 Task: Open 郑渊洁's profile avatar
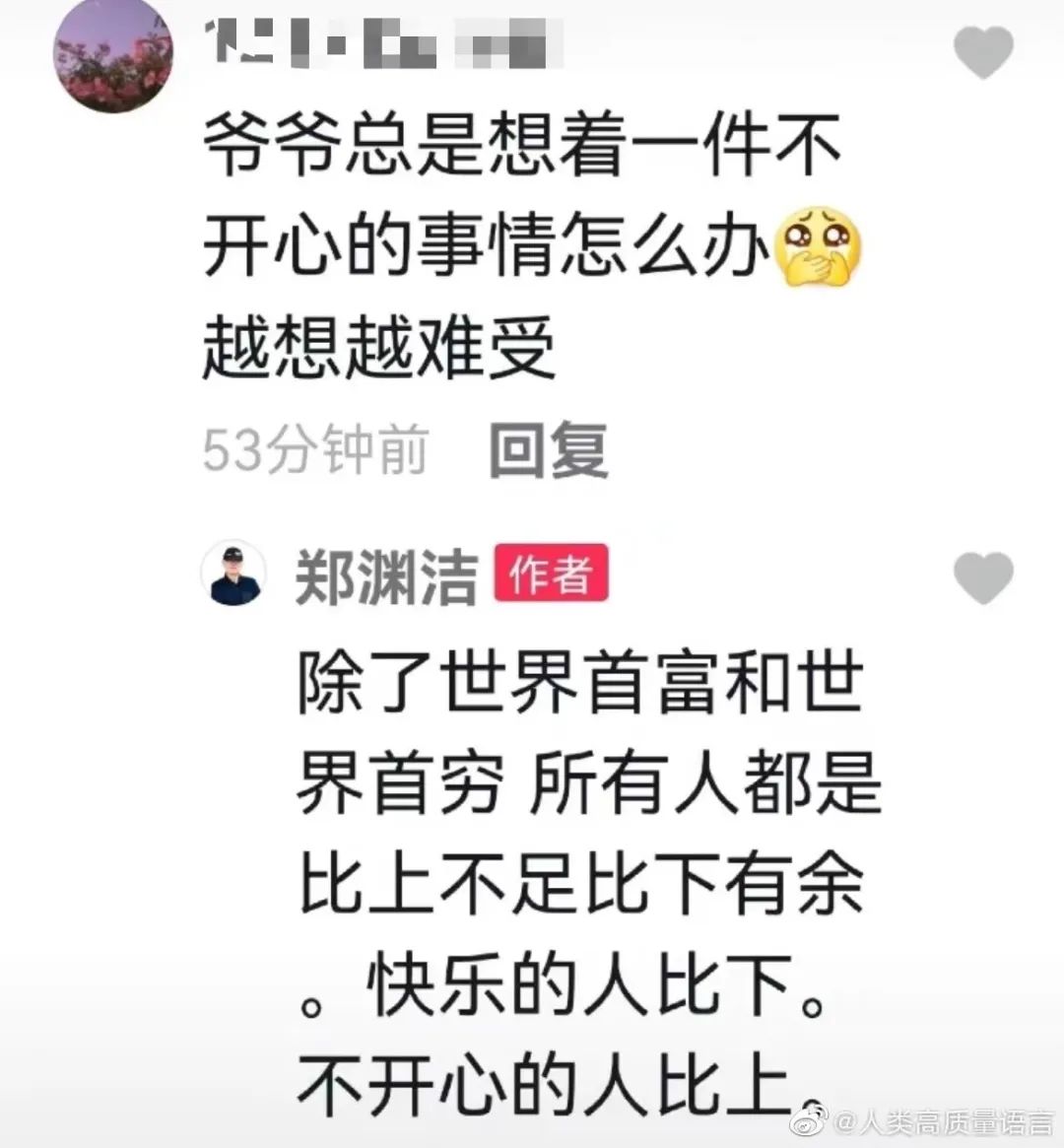[233, 573]
